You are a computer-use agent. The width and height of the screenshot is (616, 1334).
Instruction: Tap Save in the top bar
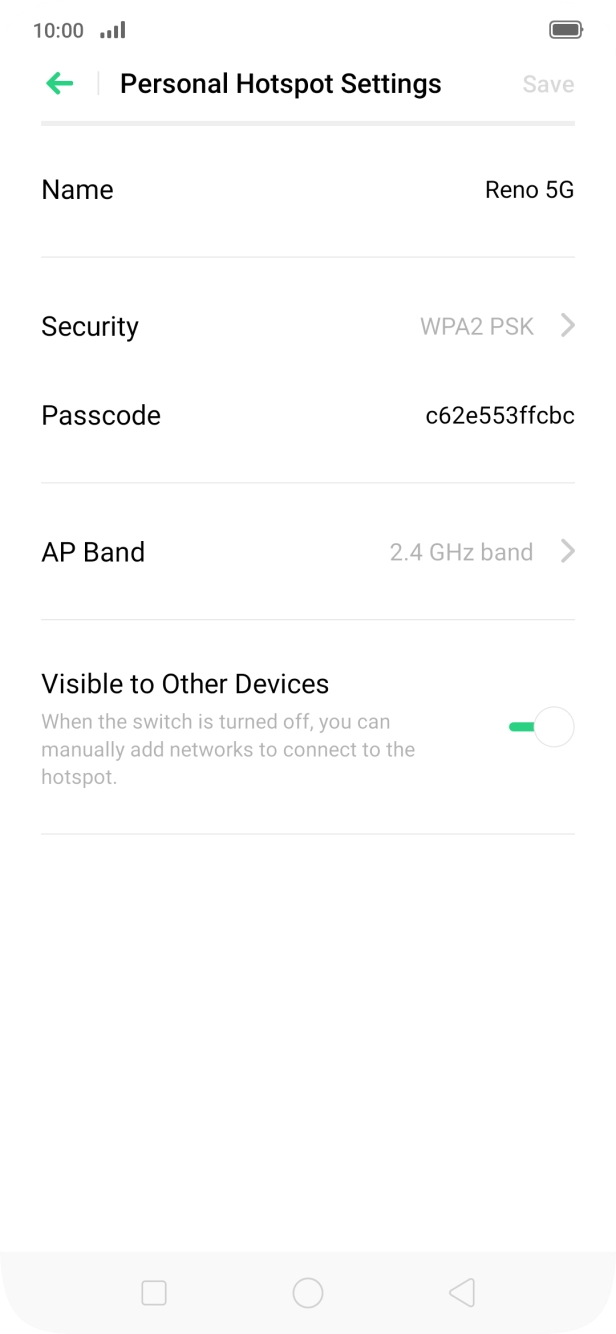547,84
